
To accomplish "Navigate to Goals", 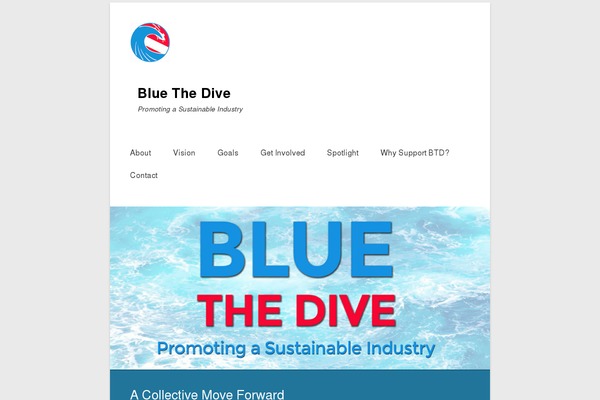I will pyautogui.click(x=228, y=153).
